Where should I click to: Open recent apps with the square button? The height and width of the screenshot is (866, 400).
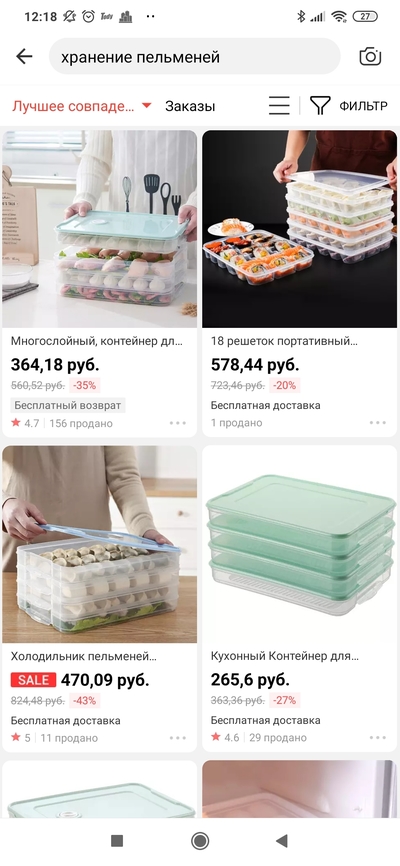(117, 841)
